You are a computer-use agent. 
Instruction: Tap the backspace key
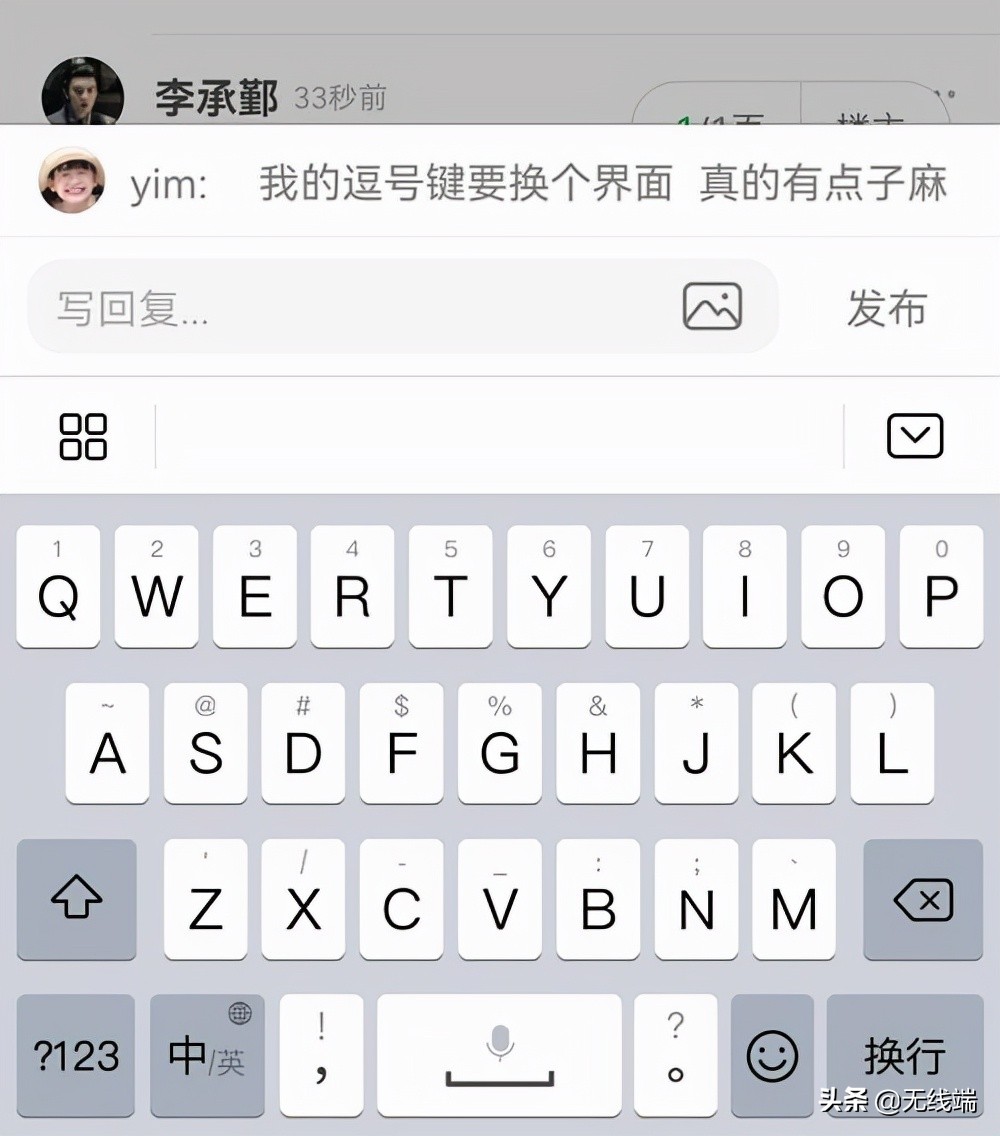[x=923, y=900]
